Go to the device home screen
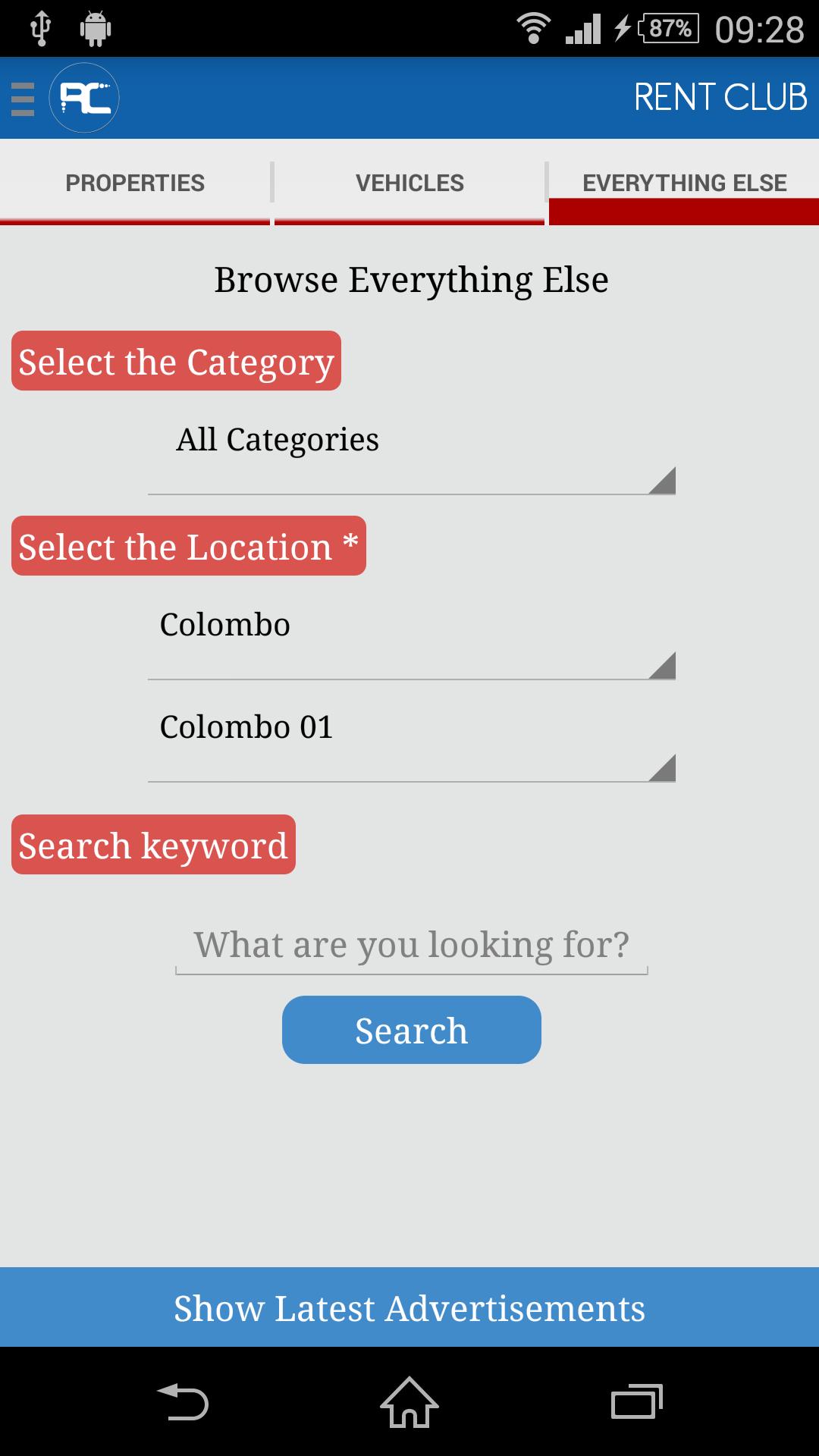 [x=409, y=1401]
